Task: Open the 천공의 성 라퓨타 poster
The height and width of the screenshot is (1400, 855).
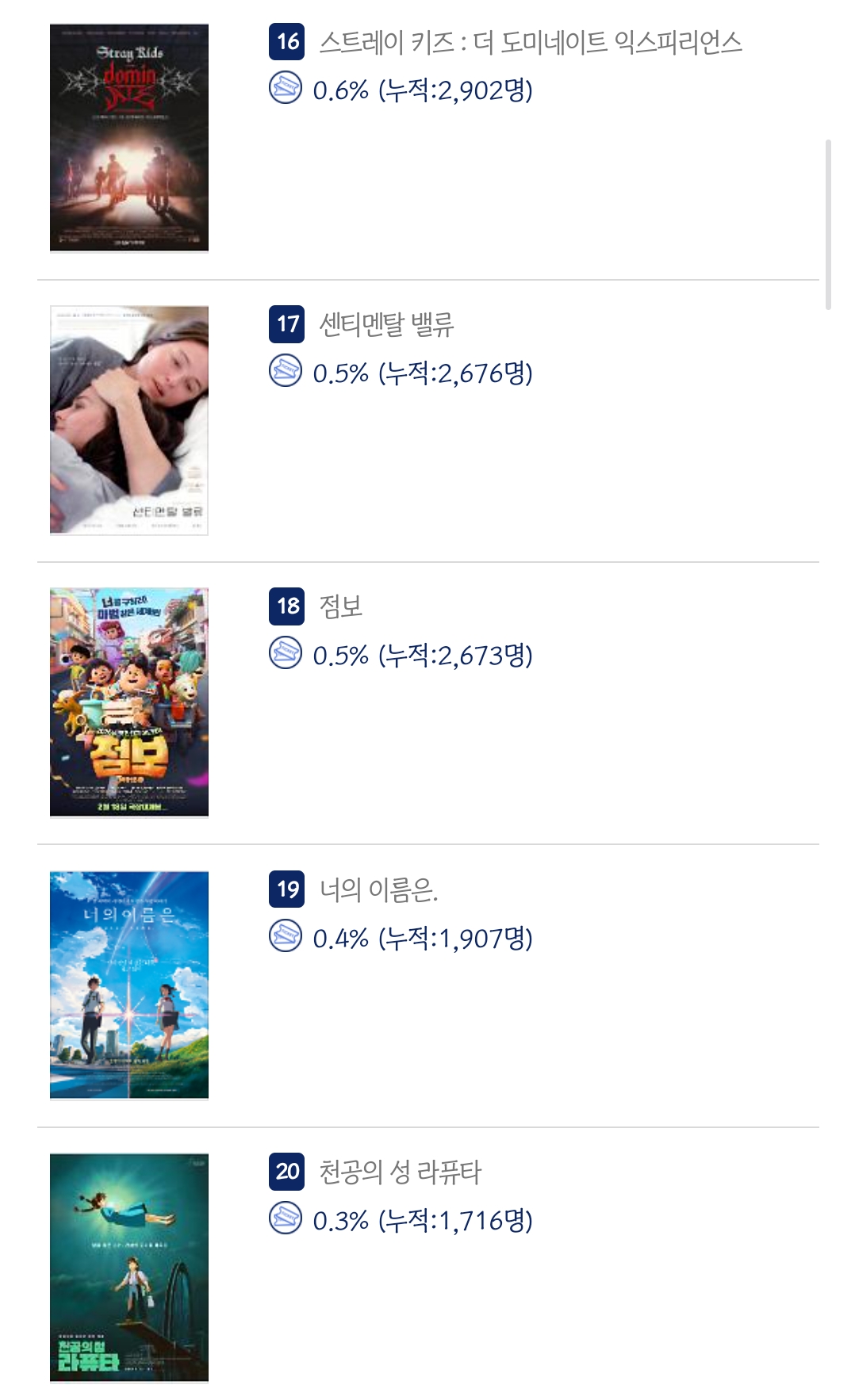Action: click(x=128, y=1267)
